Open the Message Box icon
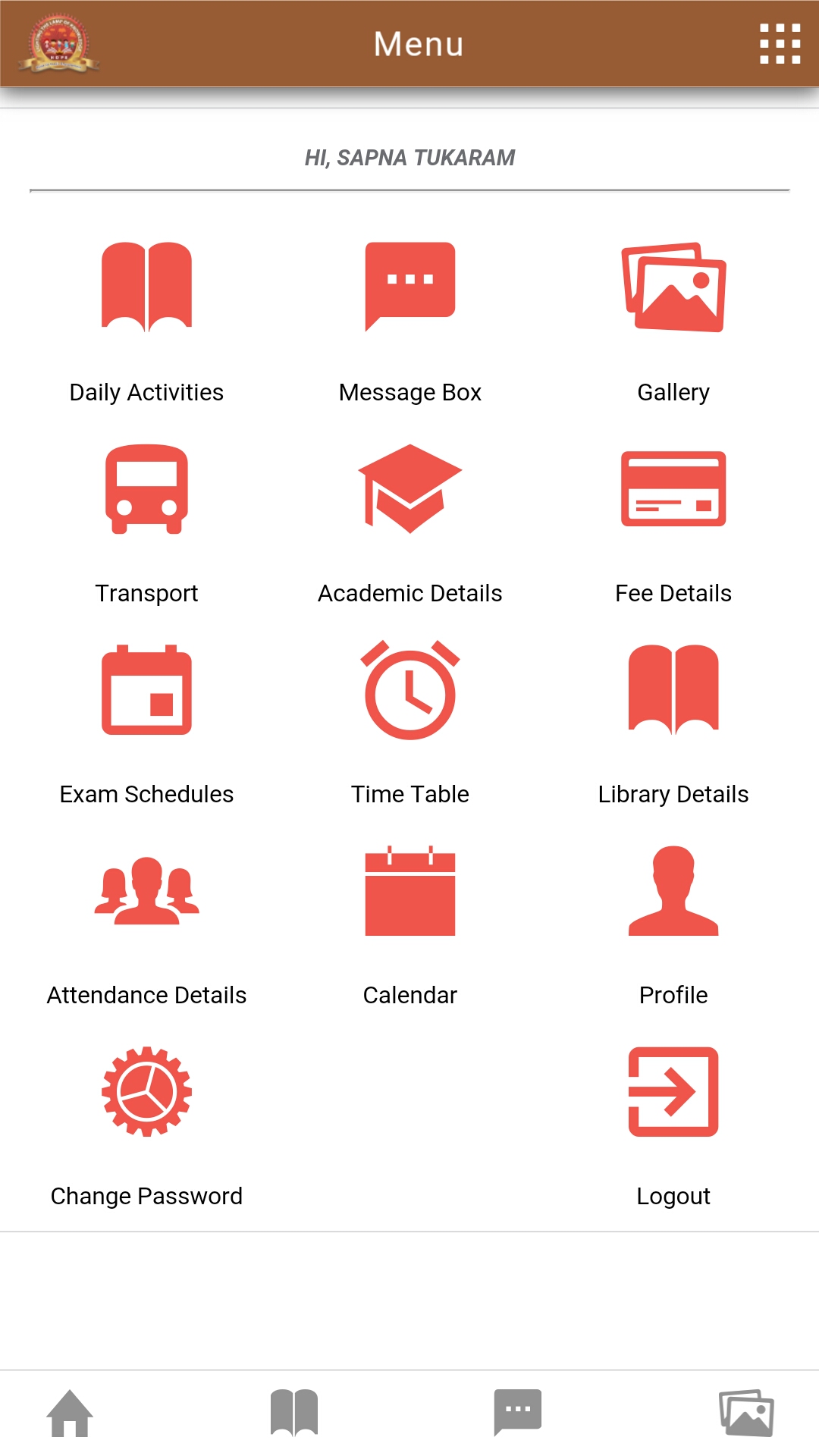Viewport: 819px width, 1456px height. [409, 287]
